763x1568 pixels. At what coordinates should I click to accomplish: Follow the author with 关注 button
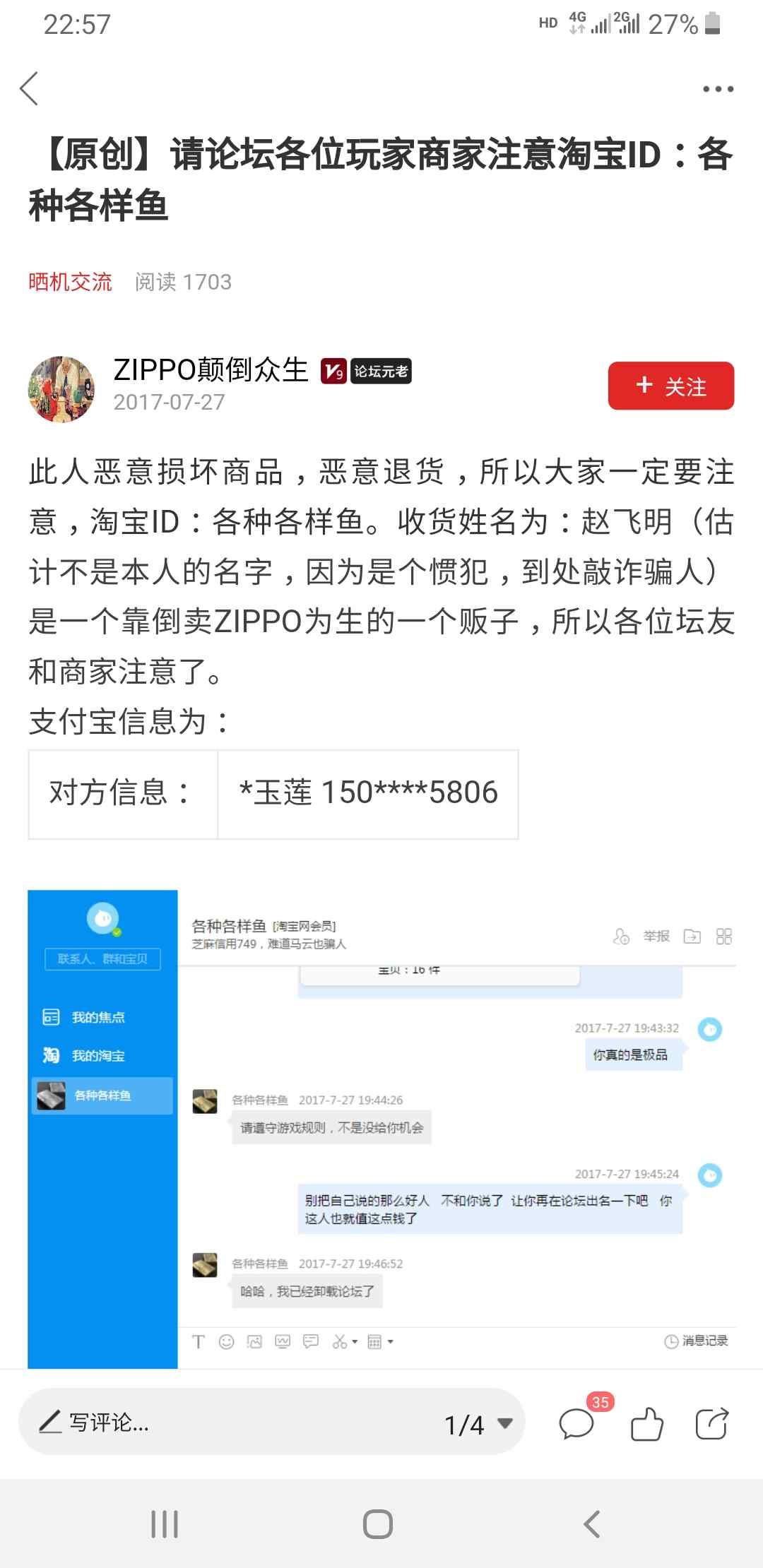coord(670,386)
